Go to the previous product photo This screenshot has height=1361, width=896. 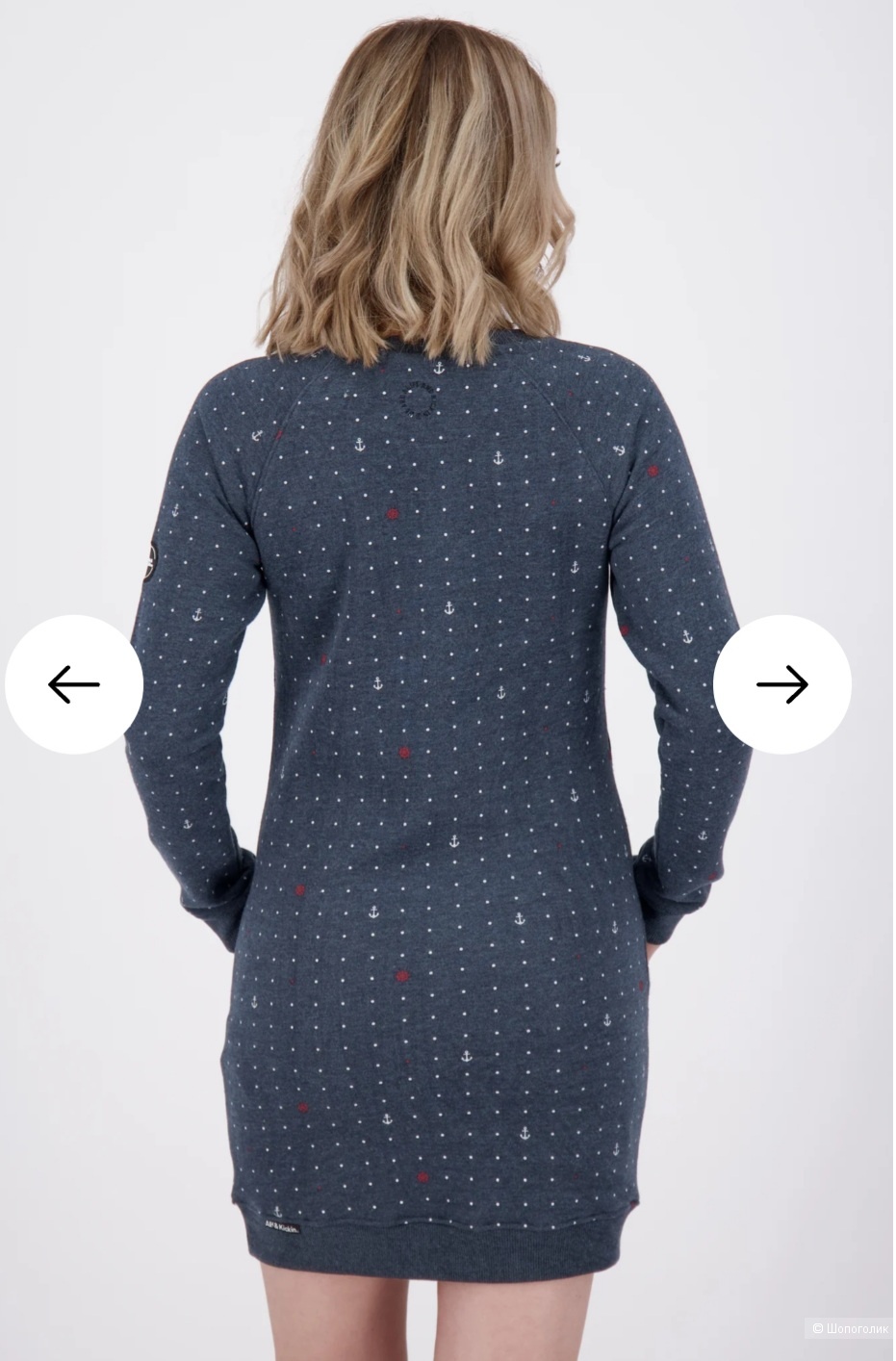click(74, 684)
